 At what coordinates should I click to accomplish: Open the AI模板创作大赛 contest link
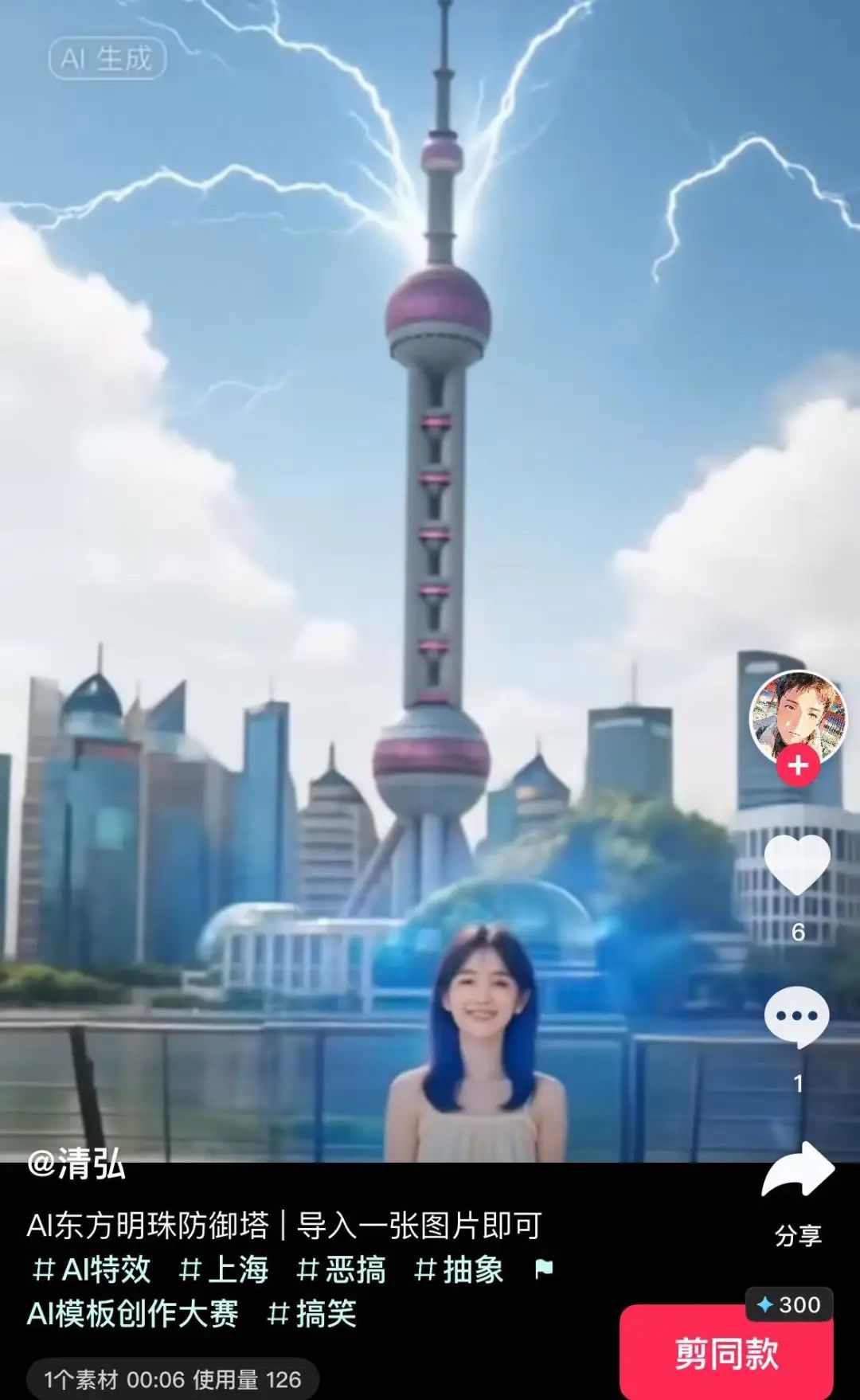tap(132, 1313)
